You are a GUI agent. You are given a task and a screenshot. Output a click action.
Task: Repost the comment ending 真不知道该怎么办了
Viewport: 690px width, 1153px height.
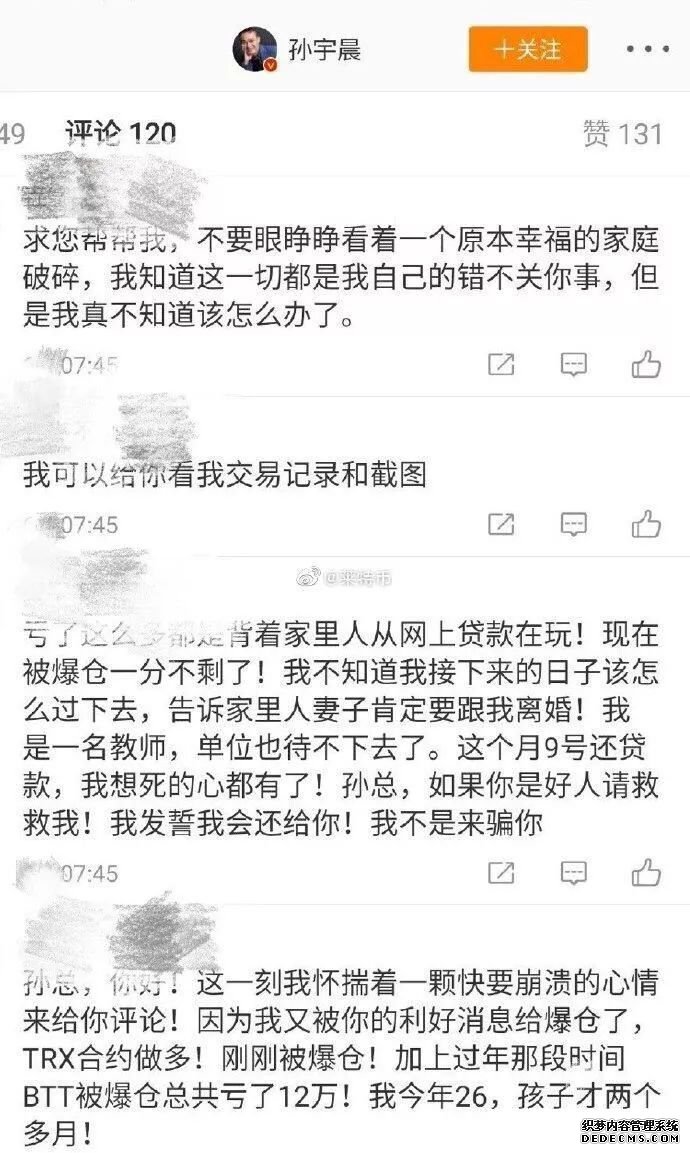501,364
